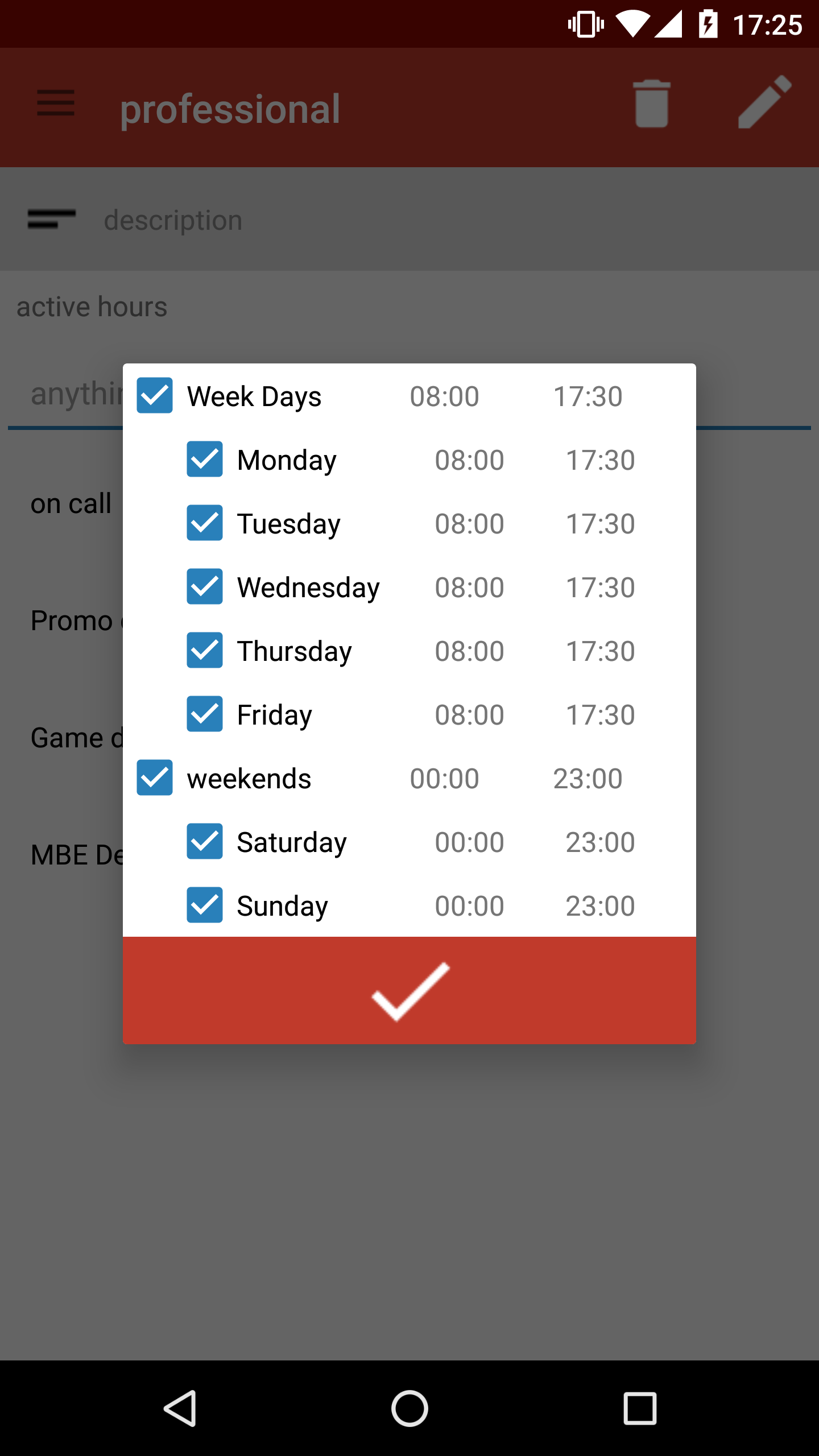The height and width of the screenshot is (1456, 819).
Task: Edit Friday's 17:30 end time
Action: 600,715
